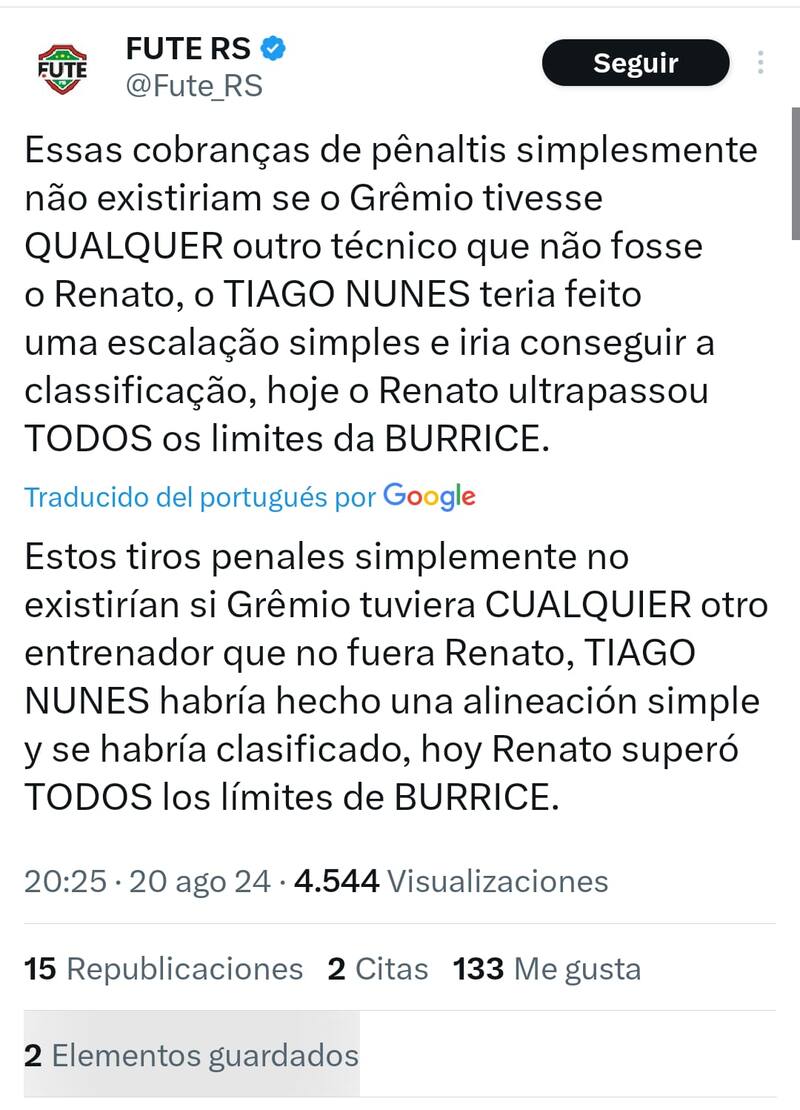
Task: View the 2 Citas list
Action: 377,968
